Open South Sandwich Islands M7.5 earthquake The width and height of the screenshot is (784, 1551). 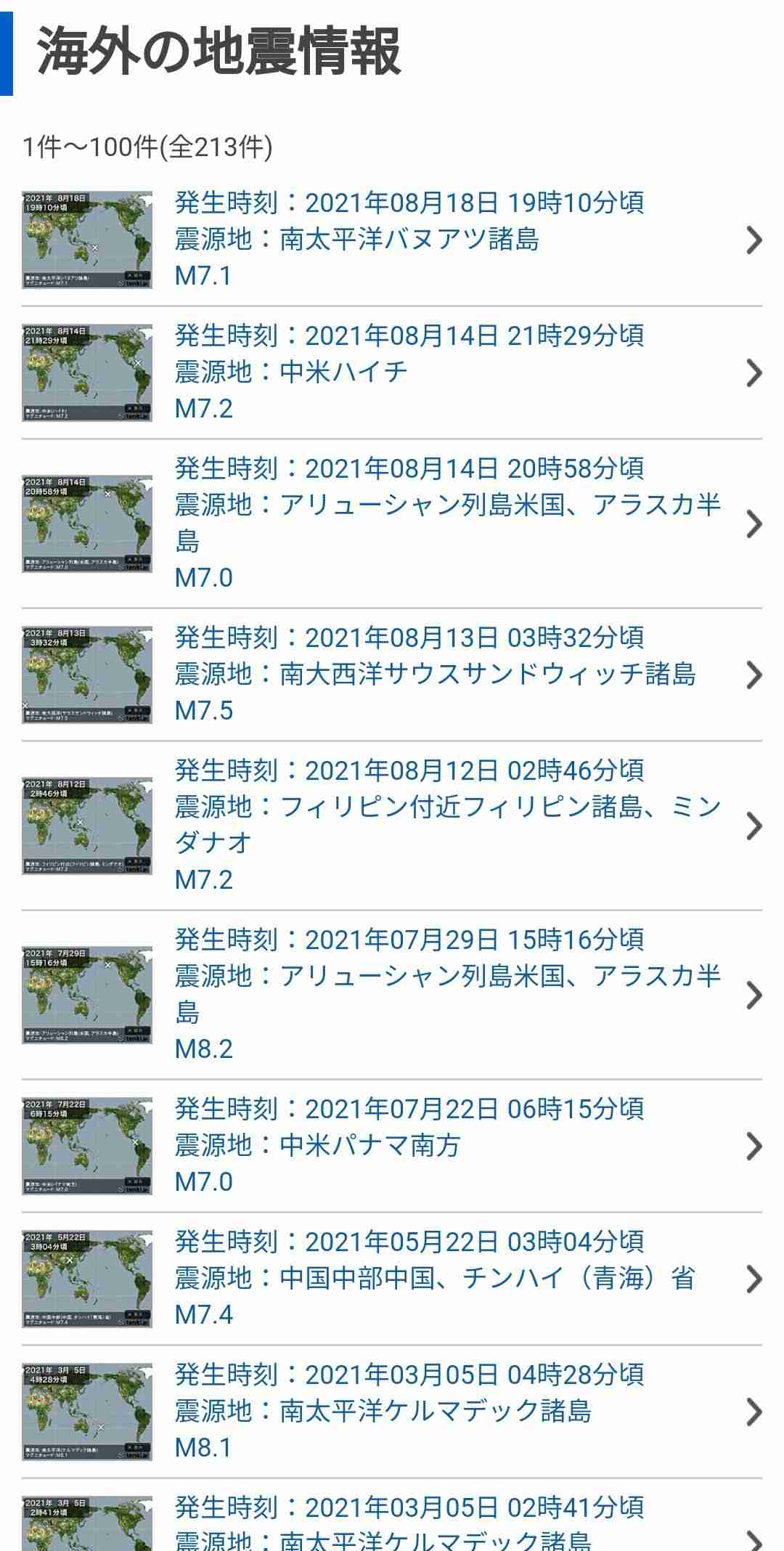tap(392, 675)
